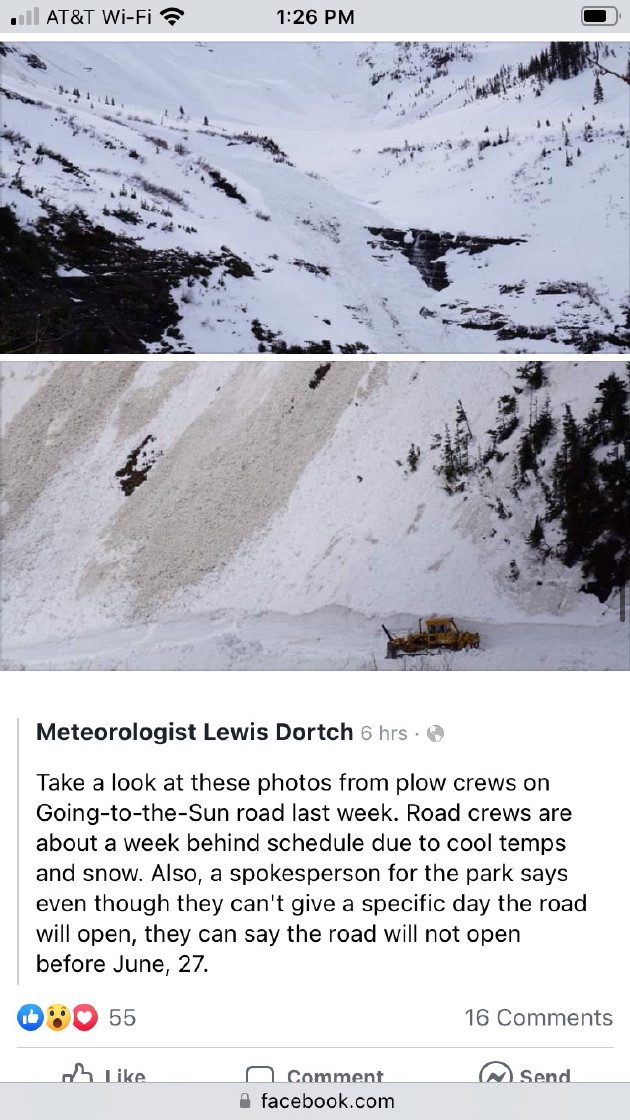Viewport: 630px width, 1120px height.
Task: Send this post via Messenger
Action: click(525, 1074)
